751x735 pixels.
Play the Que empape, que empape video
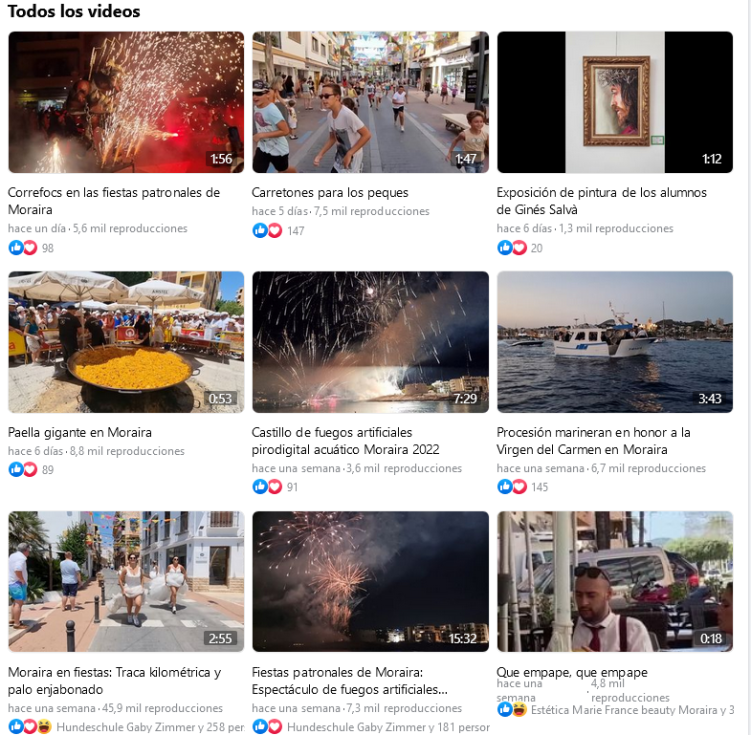pos(615,582)
